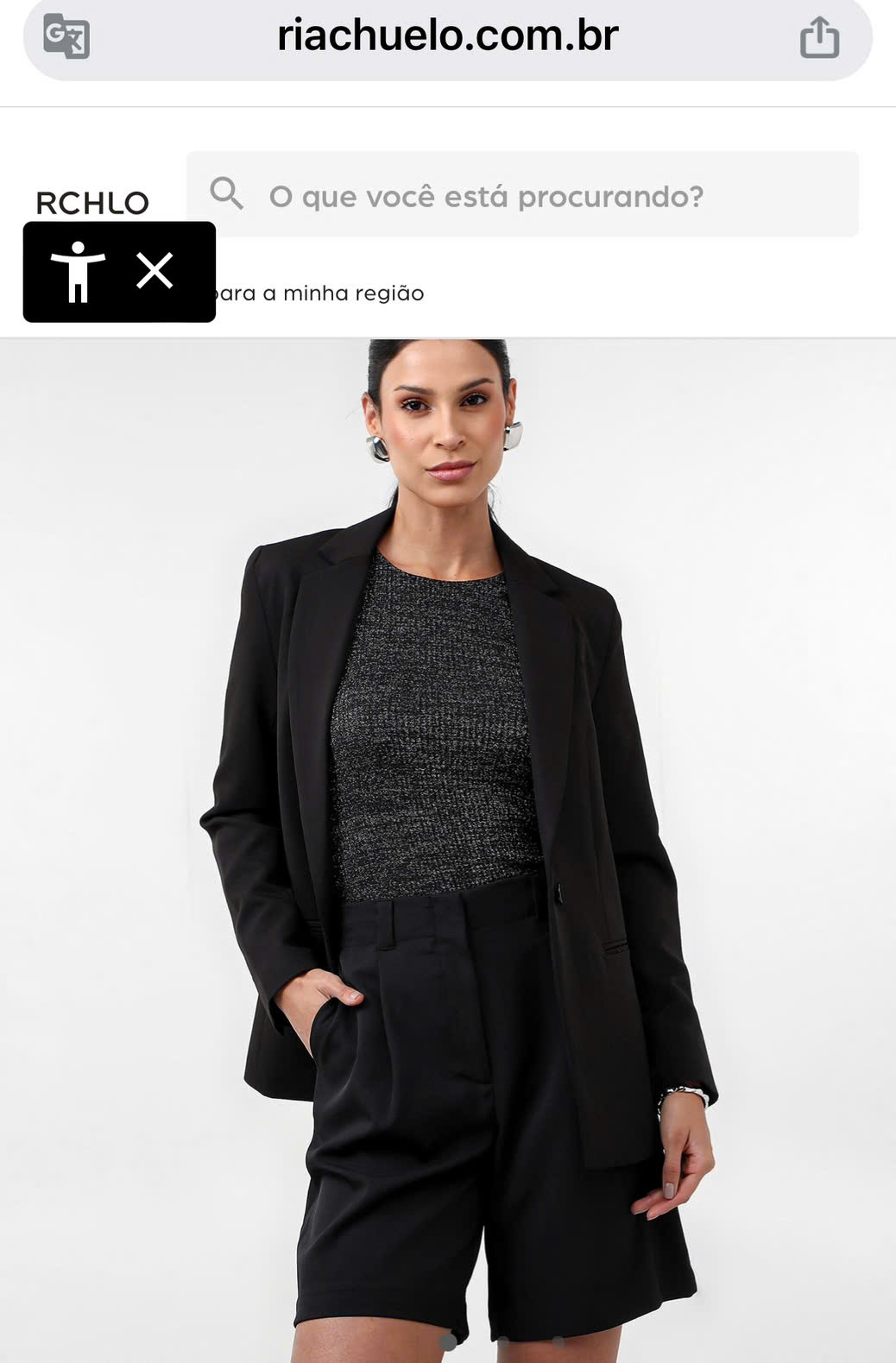The width and height of the screenshot is (896, 1363).
Task: Select the 'para a minha região' link
Action: (319, 293)
